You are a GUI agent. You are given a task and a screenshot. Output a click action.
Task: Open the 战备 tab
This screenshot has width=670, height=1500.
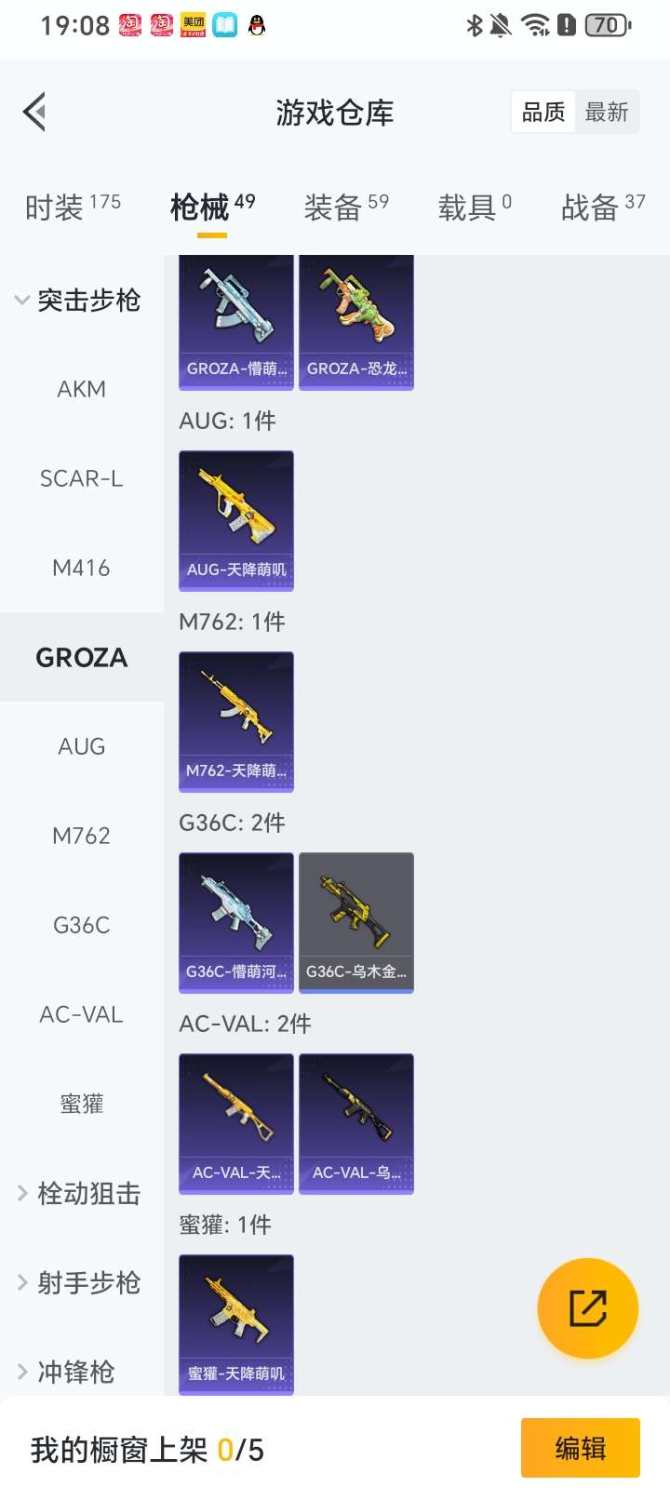click(x=603, y=208)
